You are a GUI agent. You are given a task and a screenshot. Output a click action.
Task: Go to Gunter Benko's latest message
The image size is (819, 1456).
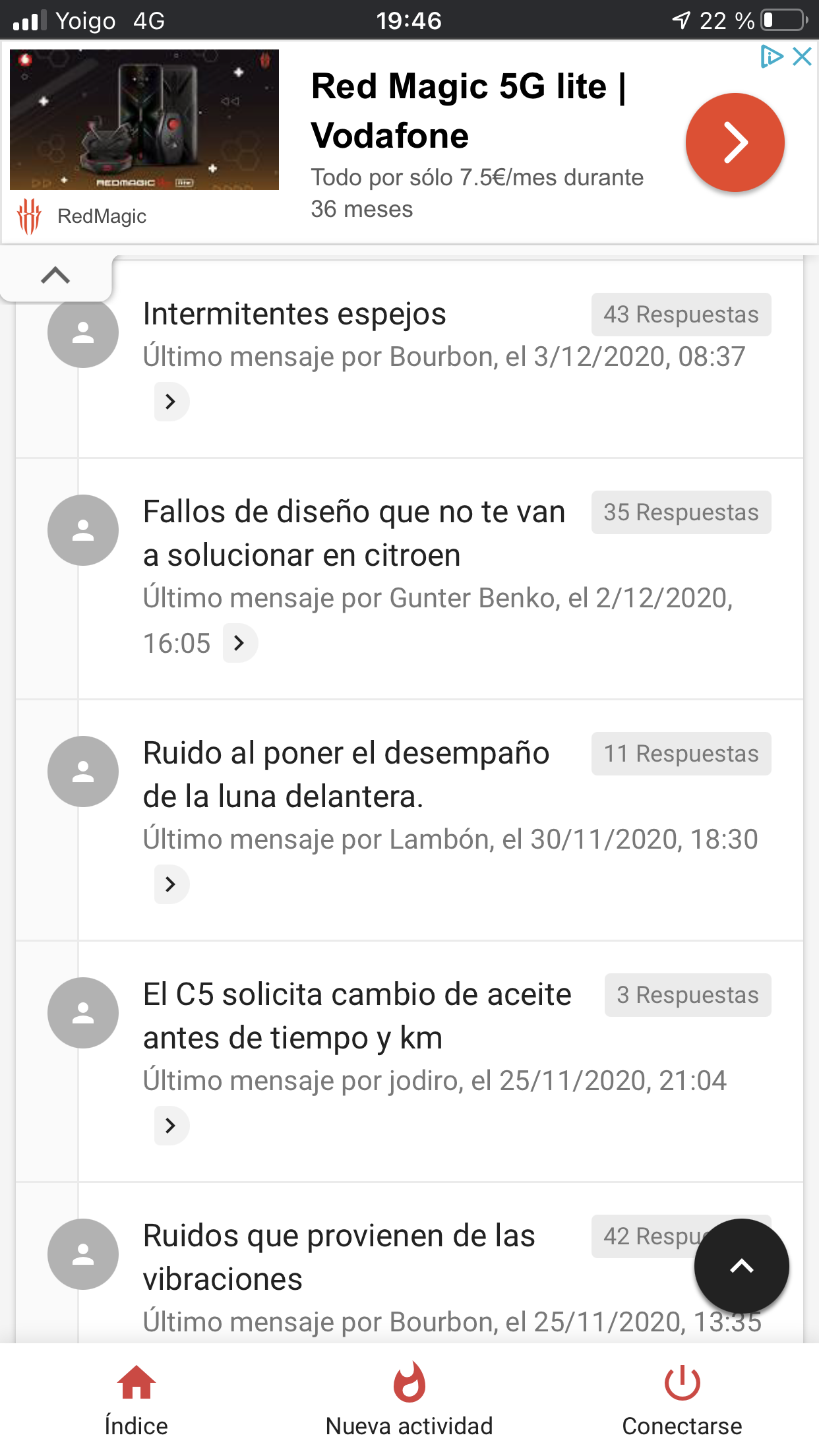click(x=239, y=642)
